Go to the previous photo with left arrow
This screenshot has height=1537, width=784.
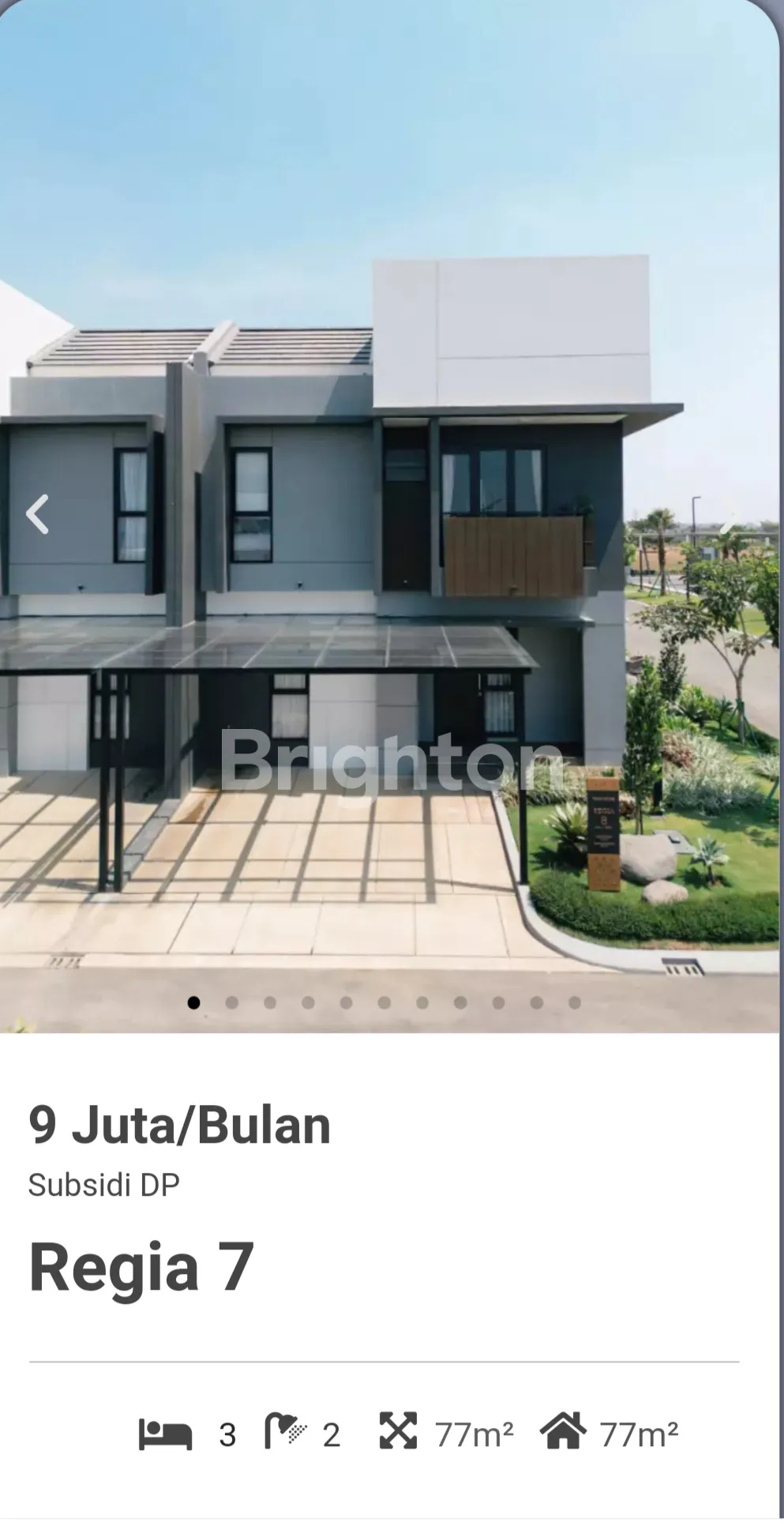[37, 514]
